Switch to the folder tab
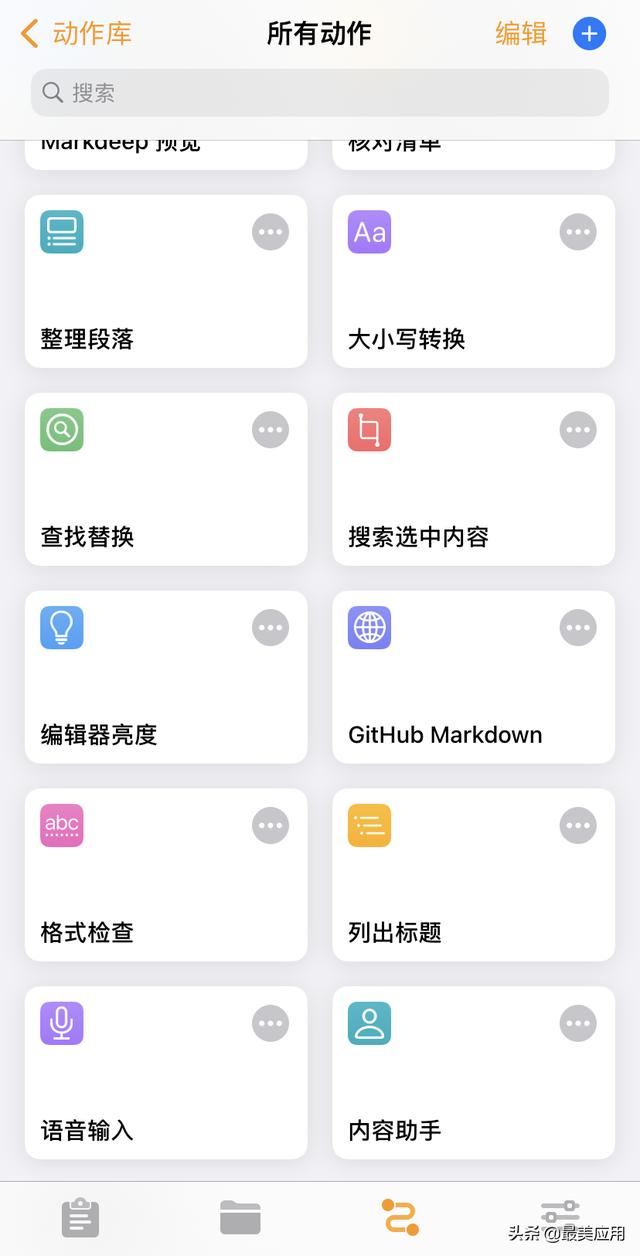 (x=240, y=1218)
